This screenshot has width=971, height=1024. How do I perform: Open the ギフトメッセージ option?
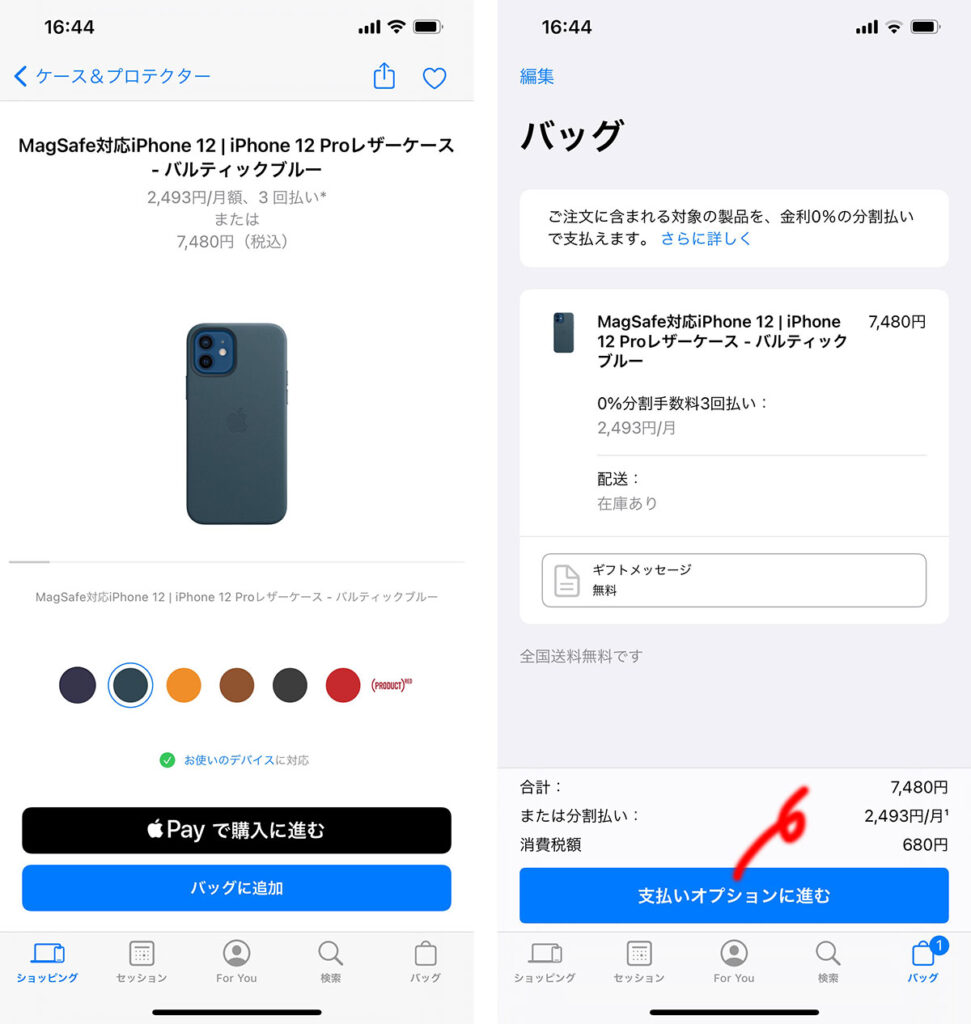pyautogui.click(x=734, y=580)
